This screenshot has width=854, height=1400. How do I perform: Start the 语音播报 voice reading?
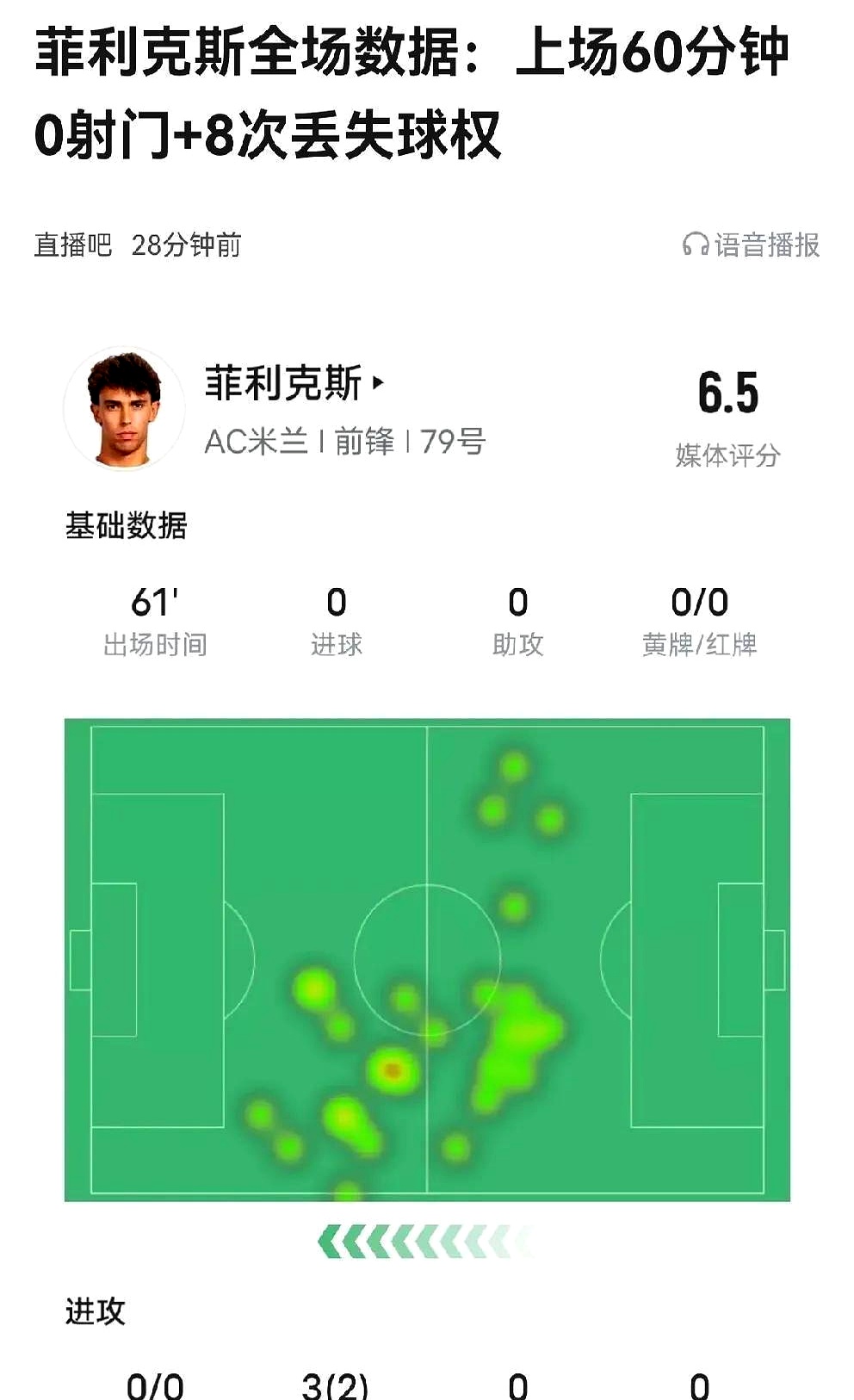pyautogui.click(x=751, y=245)
